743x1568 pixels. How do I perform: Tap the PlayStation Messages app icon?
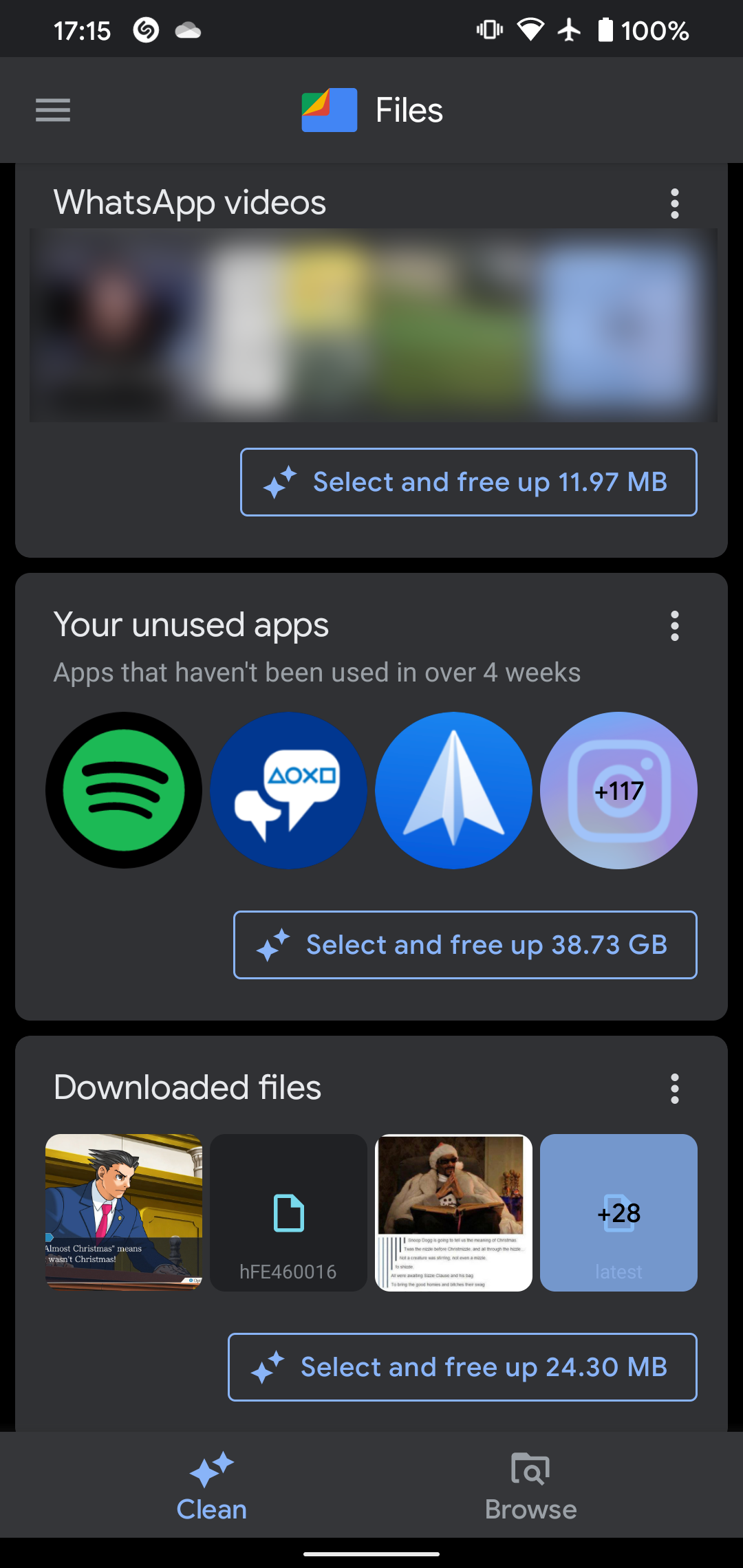pyautogui.click(x=289, y=791)
